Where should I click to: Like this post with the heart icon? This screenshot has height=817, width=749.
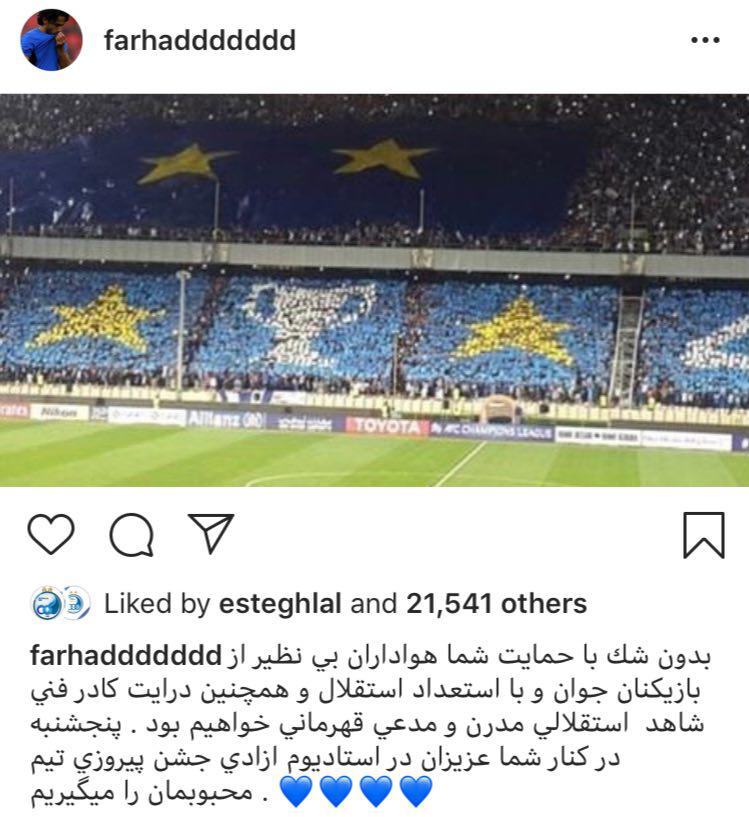(51, 535)
